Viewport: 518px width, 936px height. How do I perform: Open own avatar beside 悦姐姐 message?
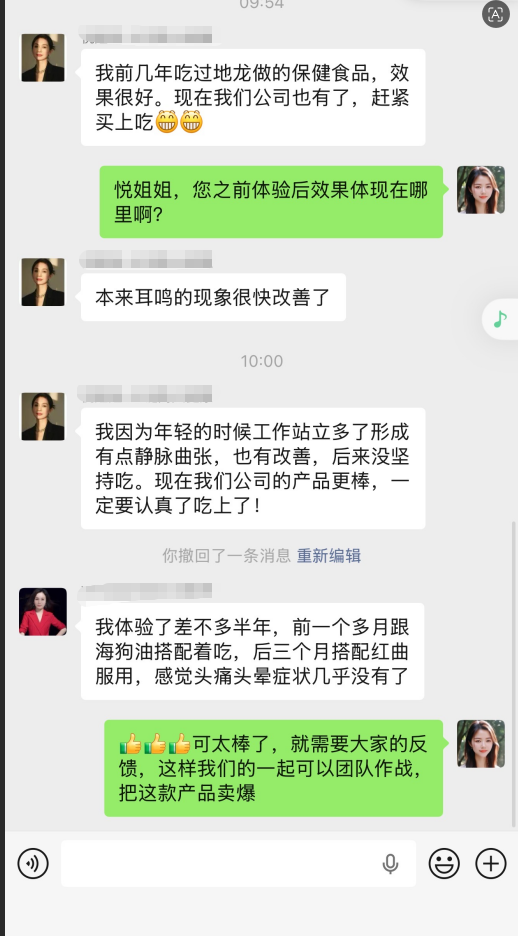coord(481,190)
